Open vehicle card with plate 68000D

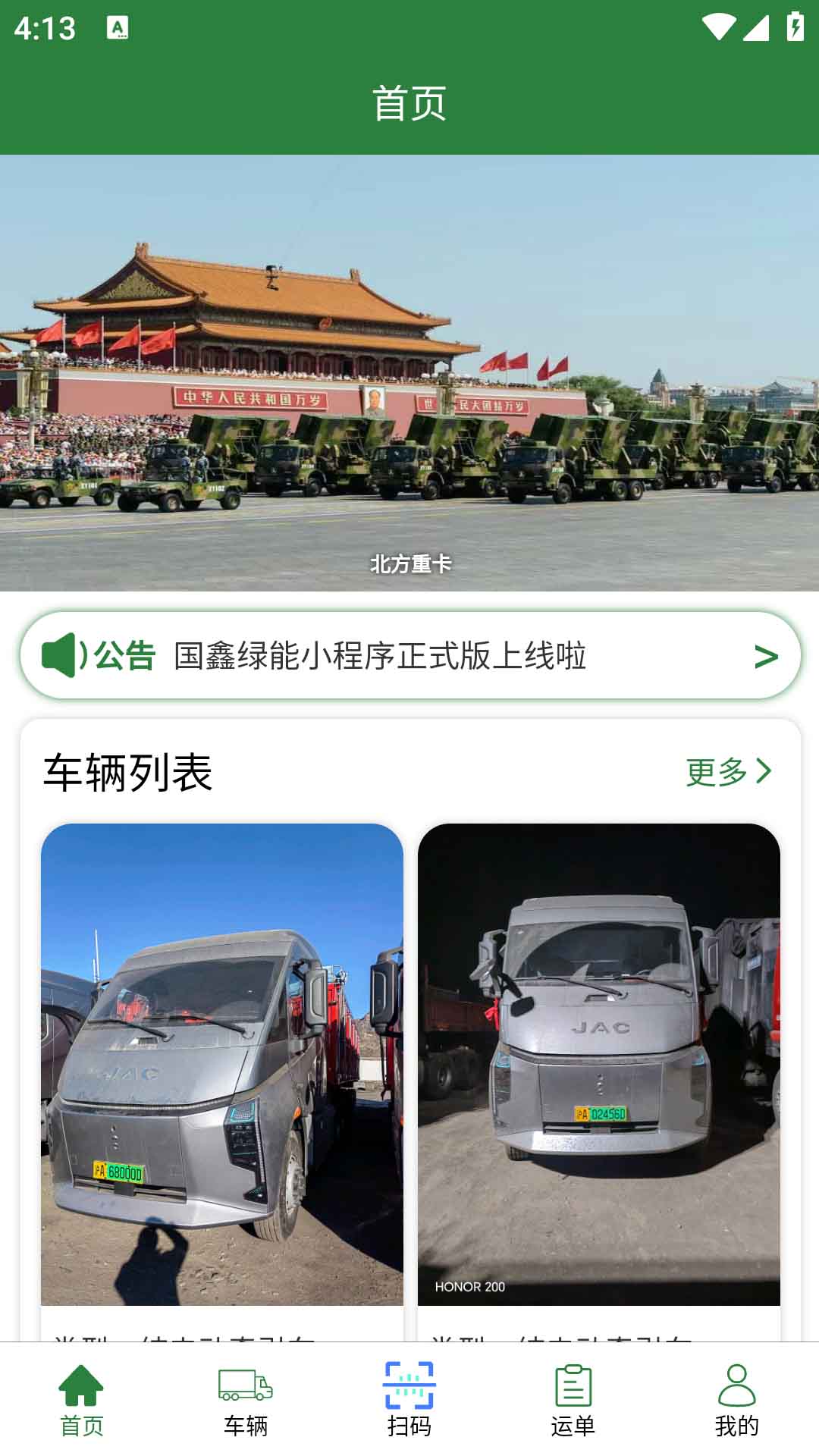221,1064
